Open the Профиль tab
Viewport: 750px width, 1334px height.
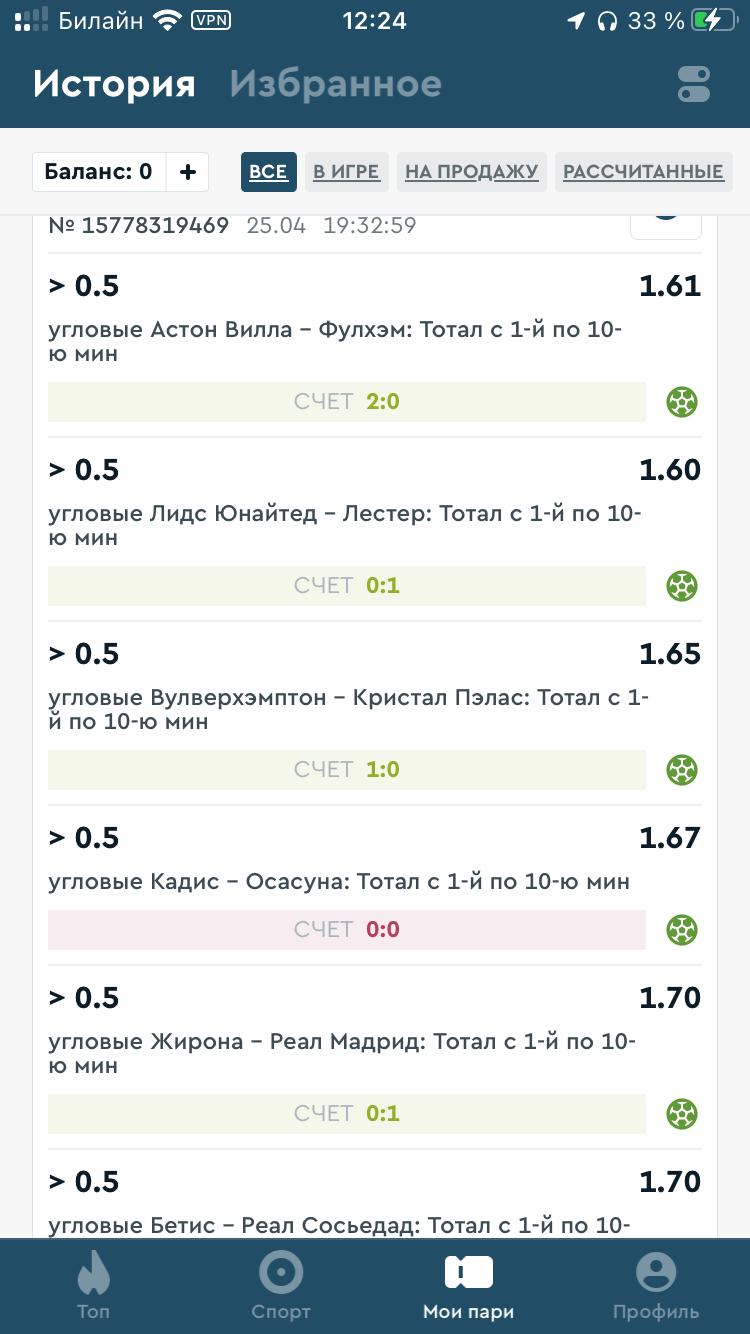click(x=656, y=1285)
